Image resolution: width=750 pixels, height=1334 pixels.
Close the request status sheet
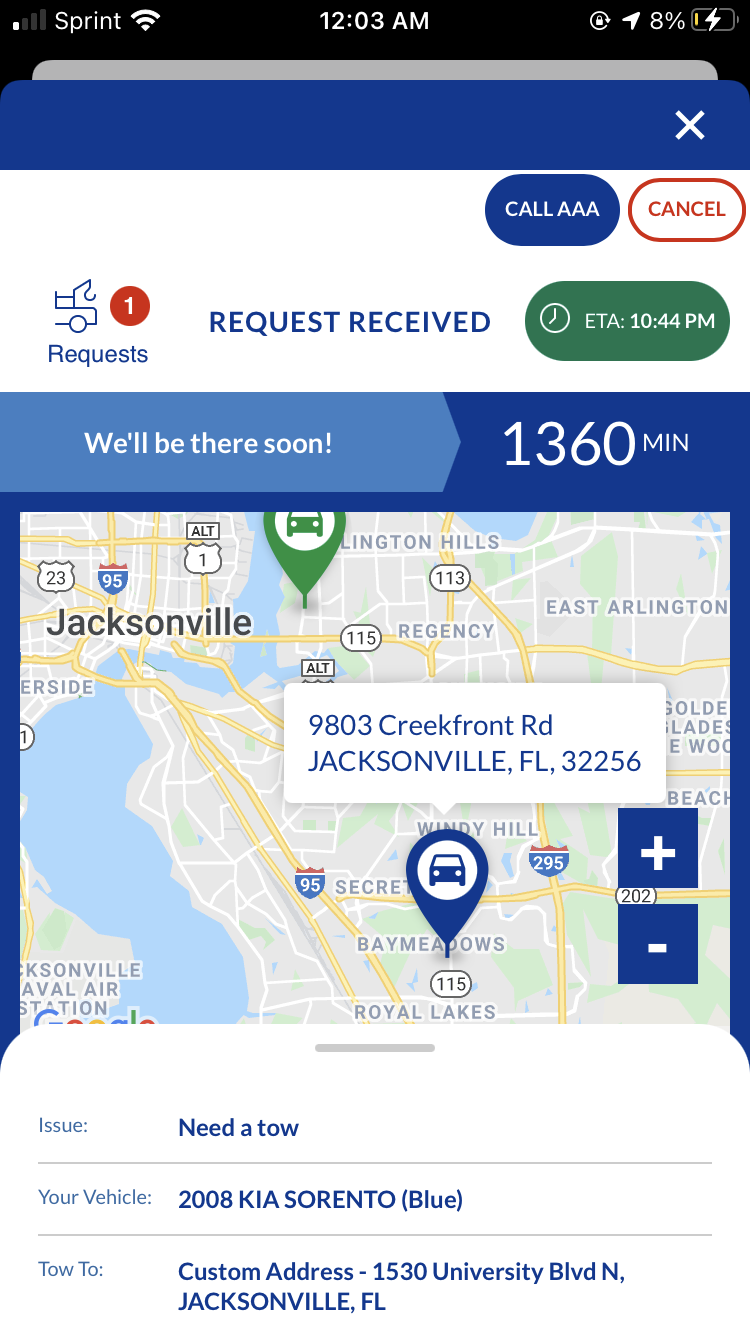(689, 125)
